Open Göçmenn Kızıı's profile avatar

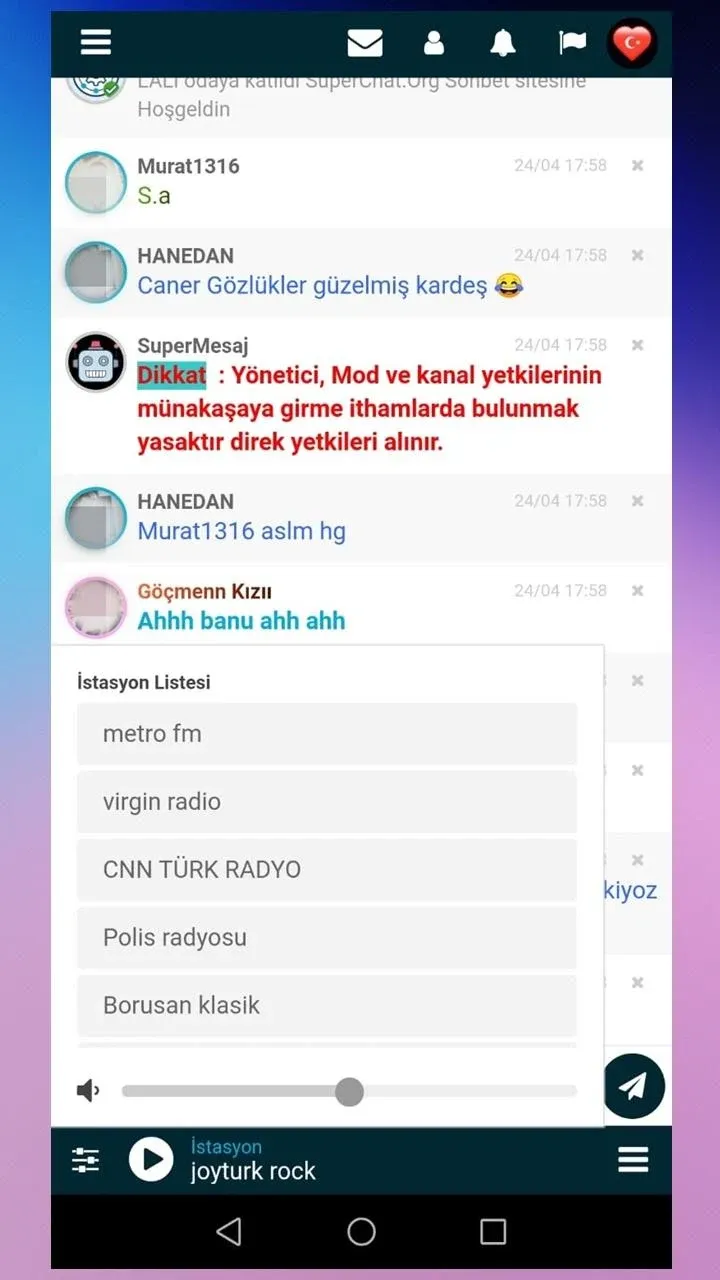click(x=96, y=606)
